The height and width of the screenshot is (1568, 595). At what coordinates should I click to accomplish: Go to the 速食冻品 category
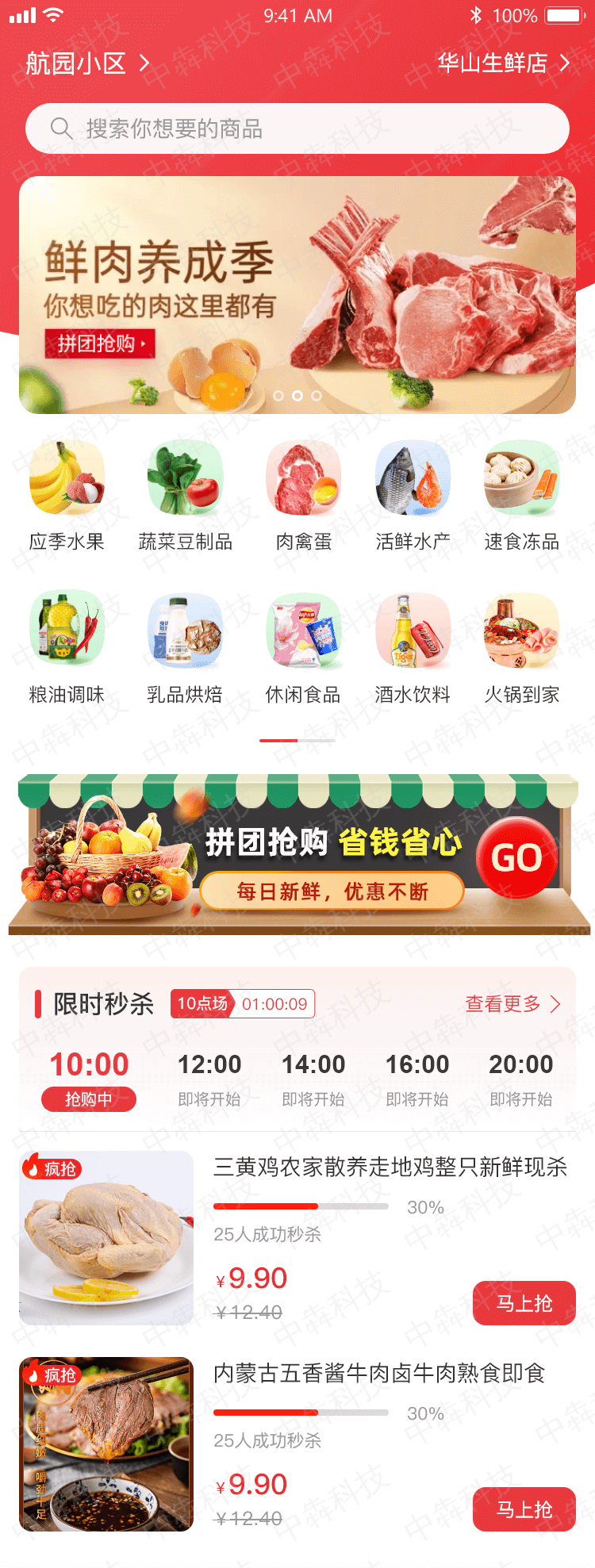point(521,492)
